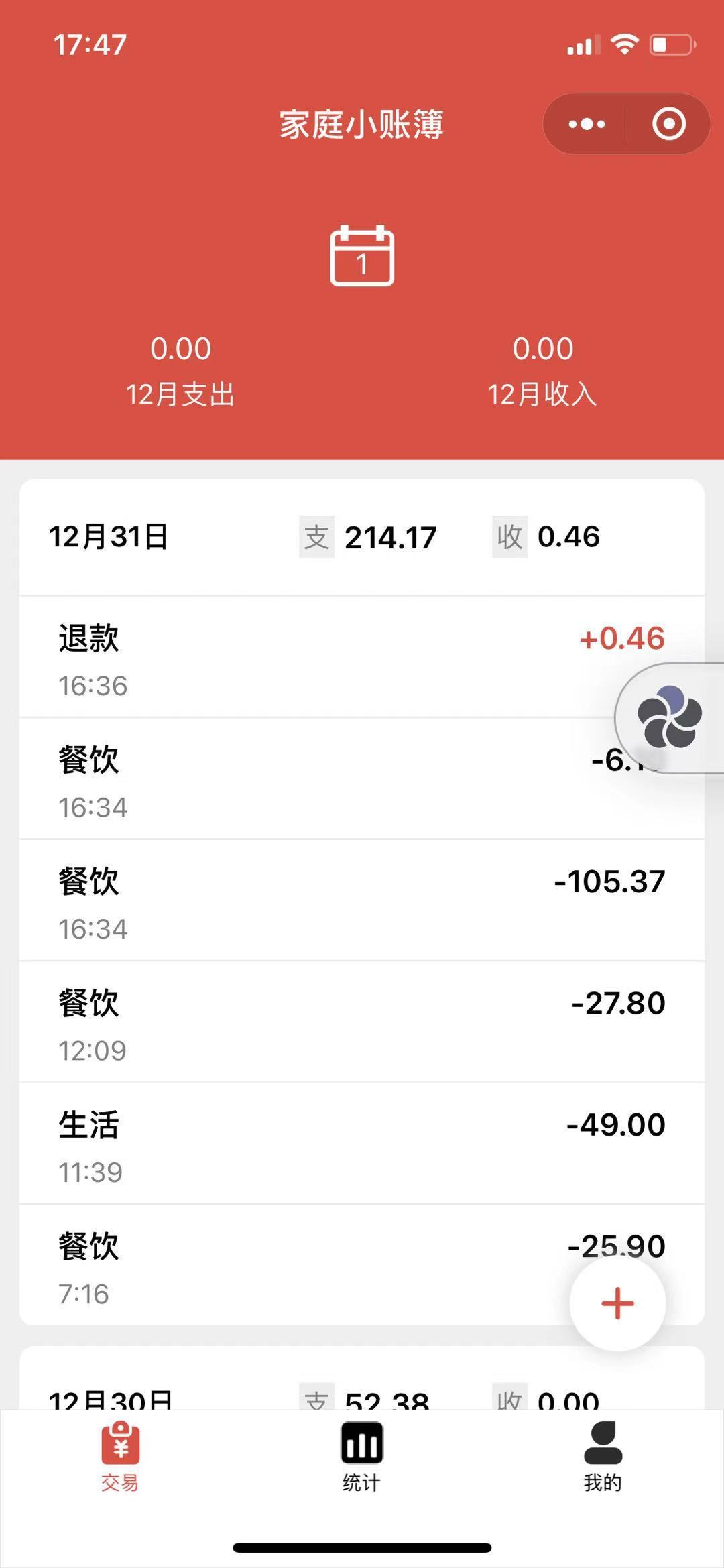The width and height of the screenshot is (724, 1568).
Task: Select the 交易 tab
Action: coord(121,1456)
